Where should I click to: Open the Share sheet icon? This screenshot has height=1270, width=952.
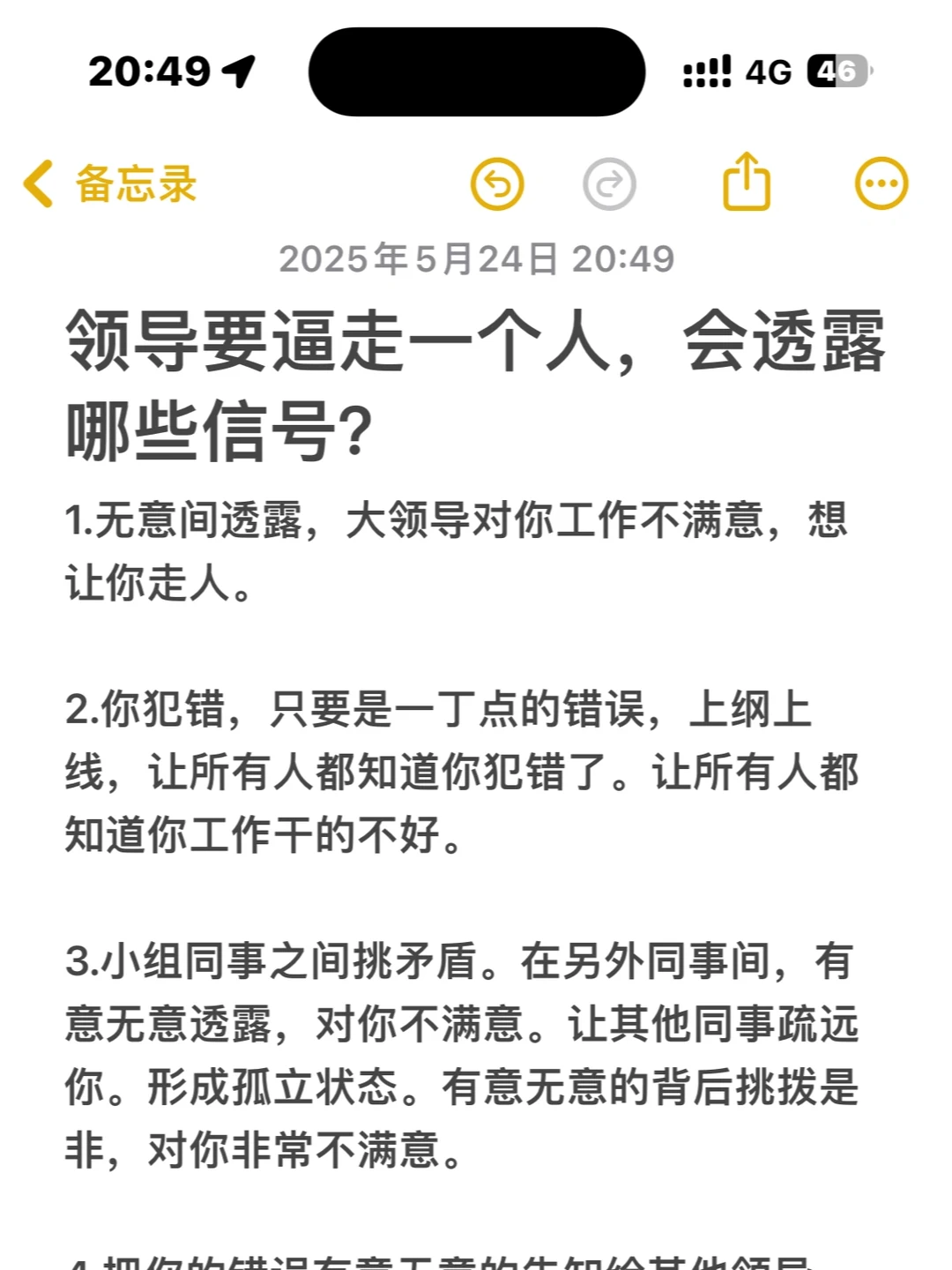746,183
